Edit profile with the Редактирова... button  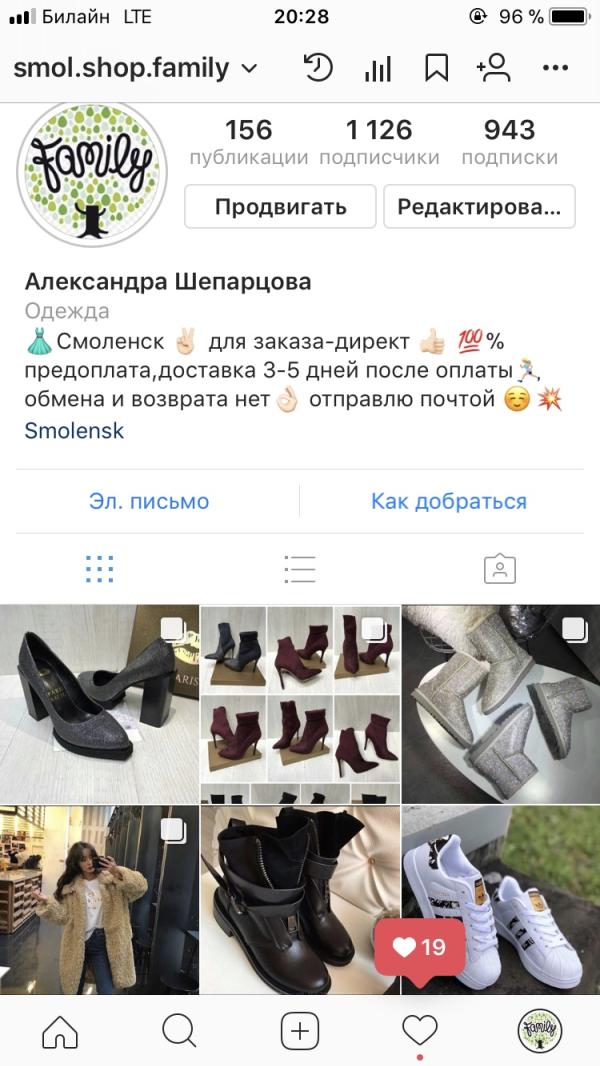tap(479, 207)
